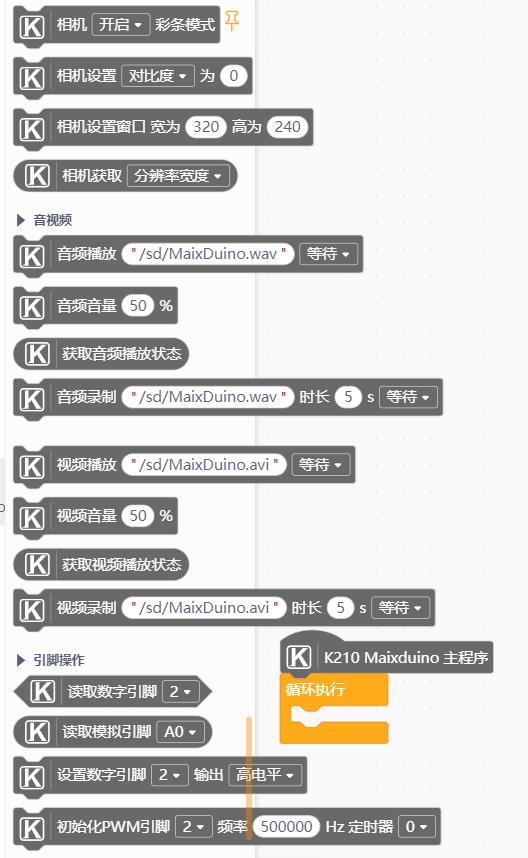Open the A0 analog pin dropdown

click(180, 732)
